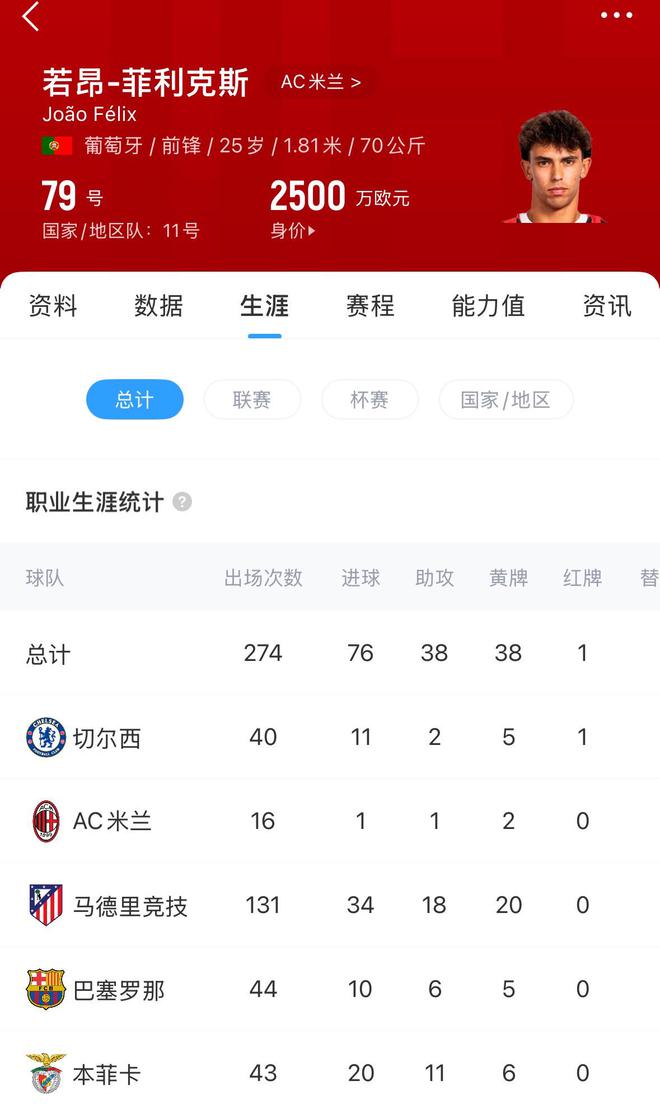This screenshot has width=660, height=1118.
Task: Select the 生涯 tab
Action: coord(264,306)
